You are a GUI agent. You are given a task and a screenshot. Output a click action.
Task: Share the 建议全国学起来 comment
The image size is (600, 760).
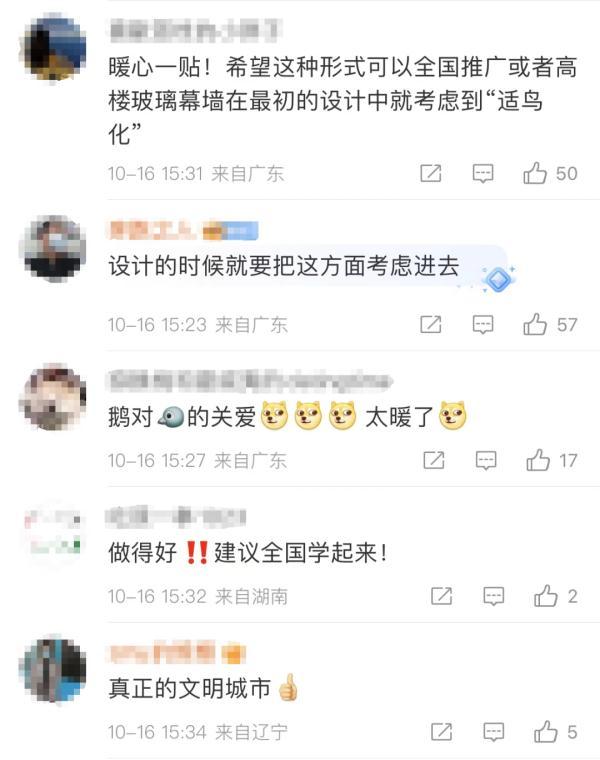tap(441, 596)
